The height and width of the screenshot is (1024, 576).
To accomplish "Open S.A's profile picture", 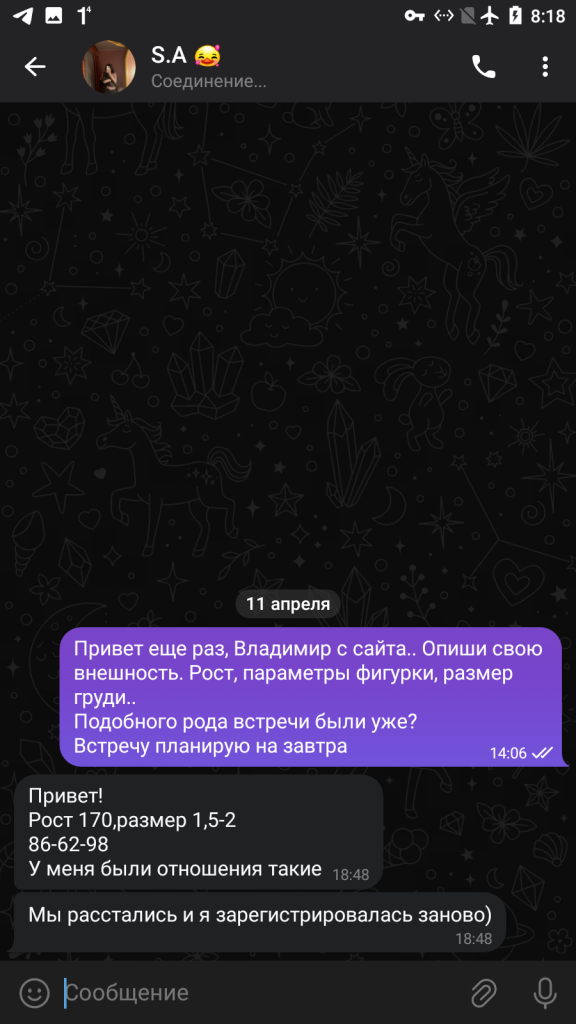I will click(x=109, y=67).
